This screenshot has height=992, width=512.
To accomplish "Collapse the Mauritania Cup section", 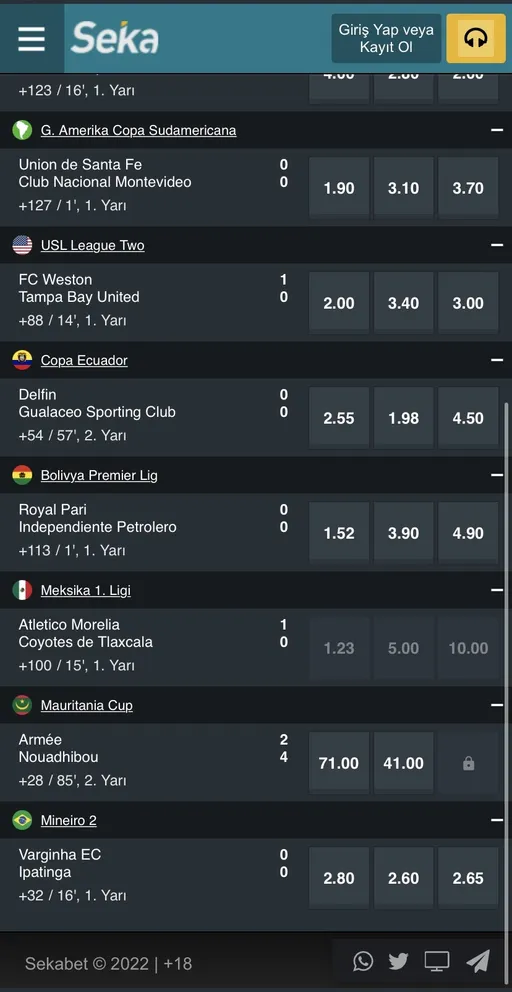I will (497, 705).
